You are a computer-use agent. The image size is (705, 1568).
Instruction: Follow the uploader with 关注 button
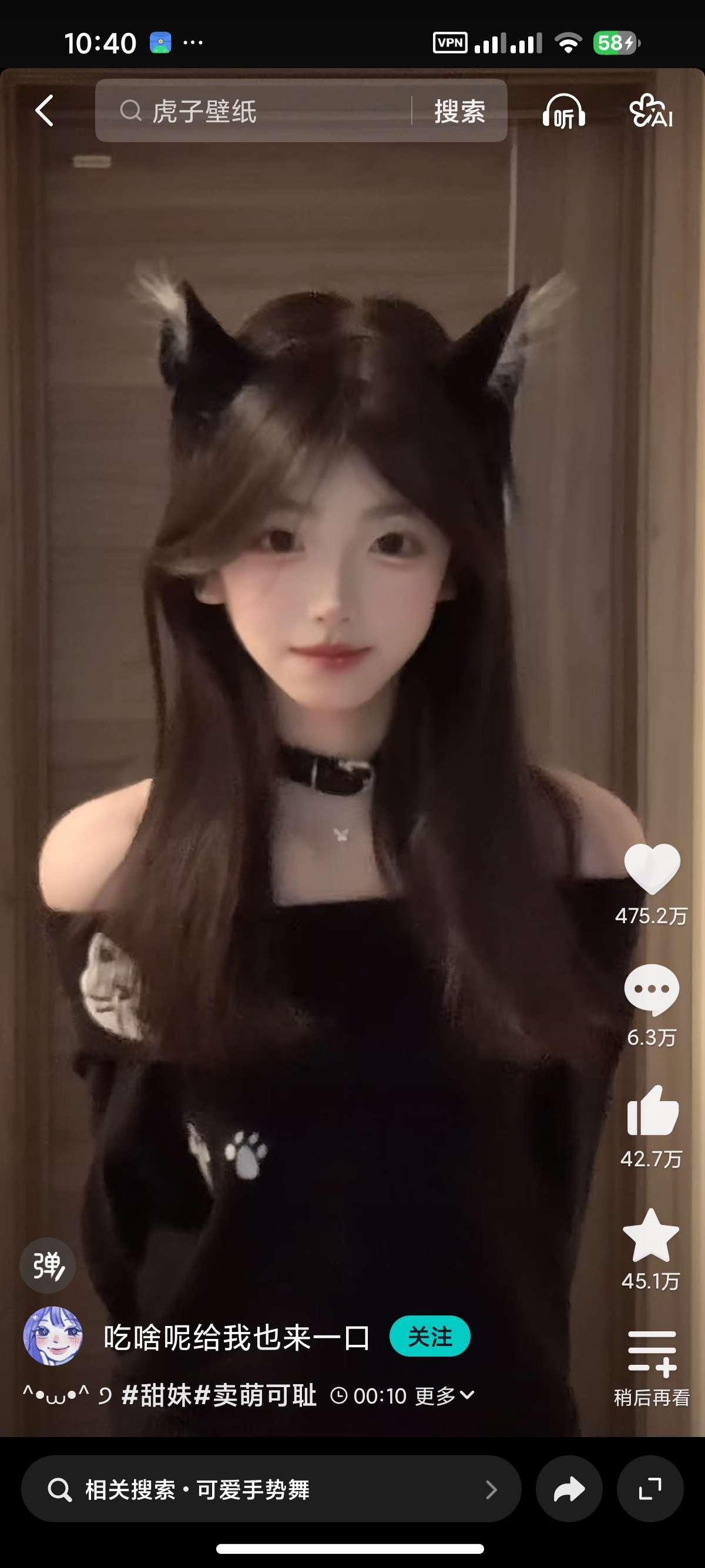pos(430,1336)
